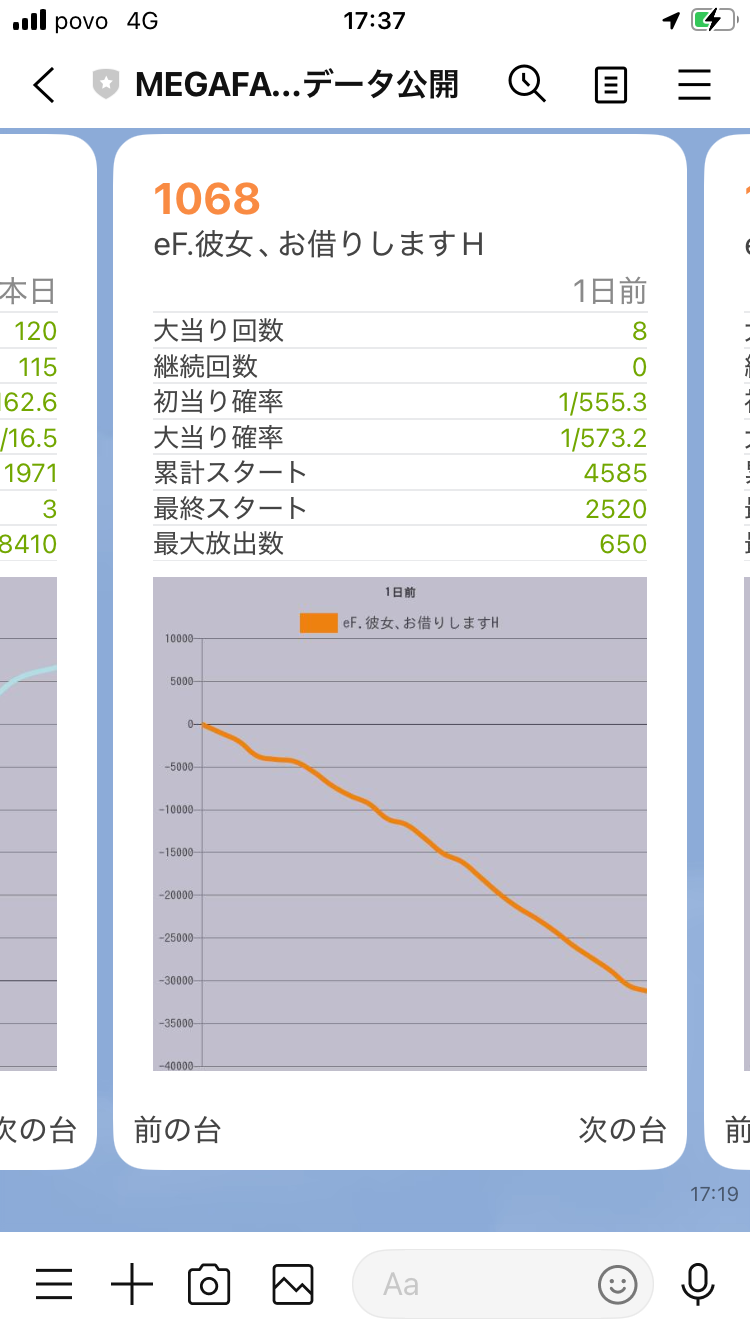
Task: Open the emoji sticker picker
Action: [x=617, y=1283]
